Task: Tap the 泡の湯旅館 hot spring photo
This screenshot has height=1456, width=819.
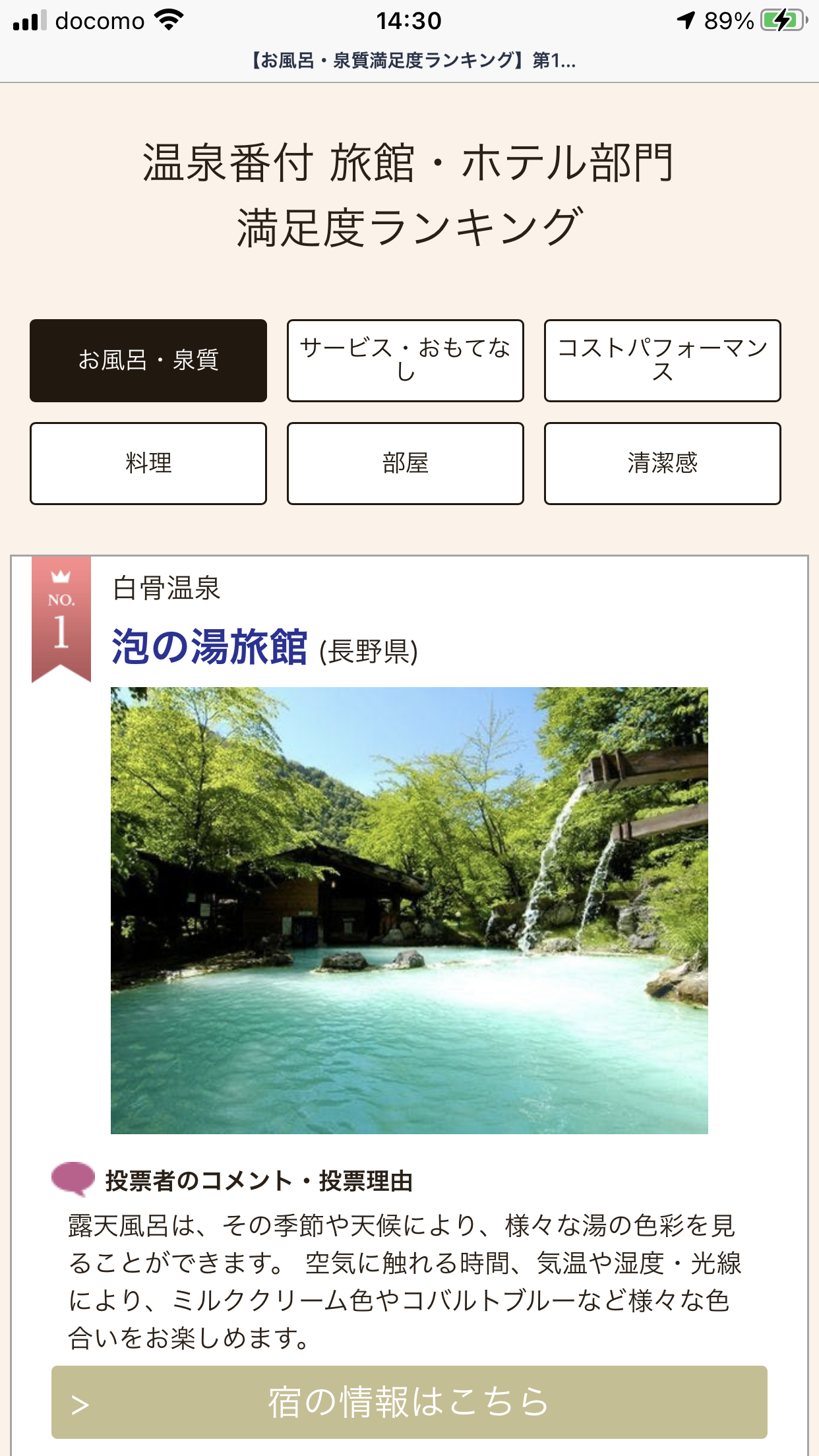Action: [409, 911]
